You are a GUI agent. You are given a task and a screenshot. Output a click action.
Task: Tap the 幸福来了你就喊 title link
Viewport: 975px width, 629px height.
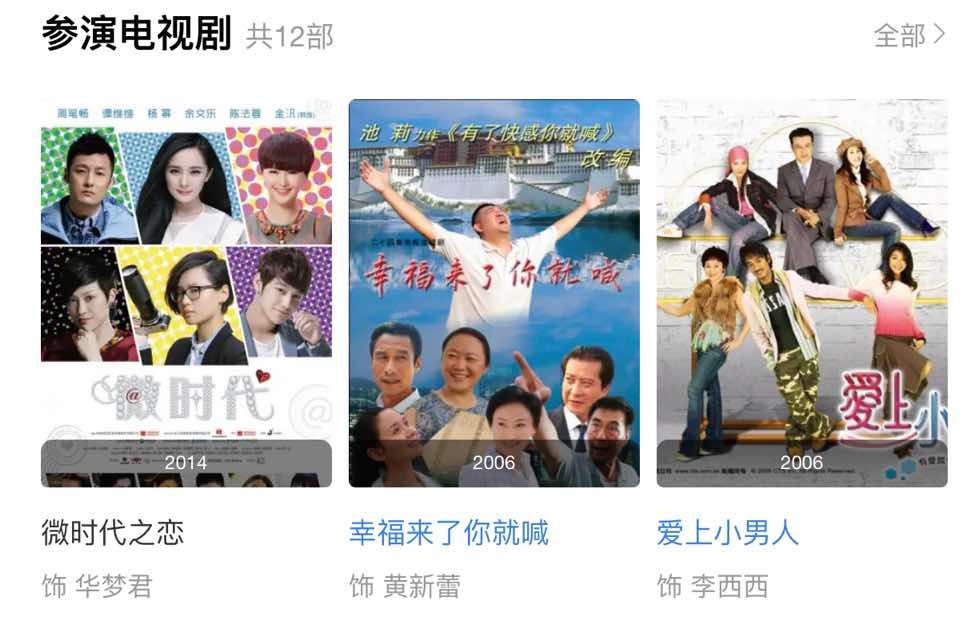click(449, 532)
